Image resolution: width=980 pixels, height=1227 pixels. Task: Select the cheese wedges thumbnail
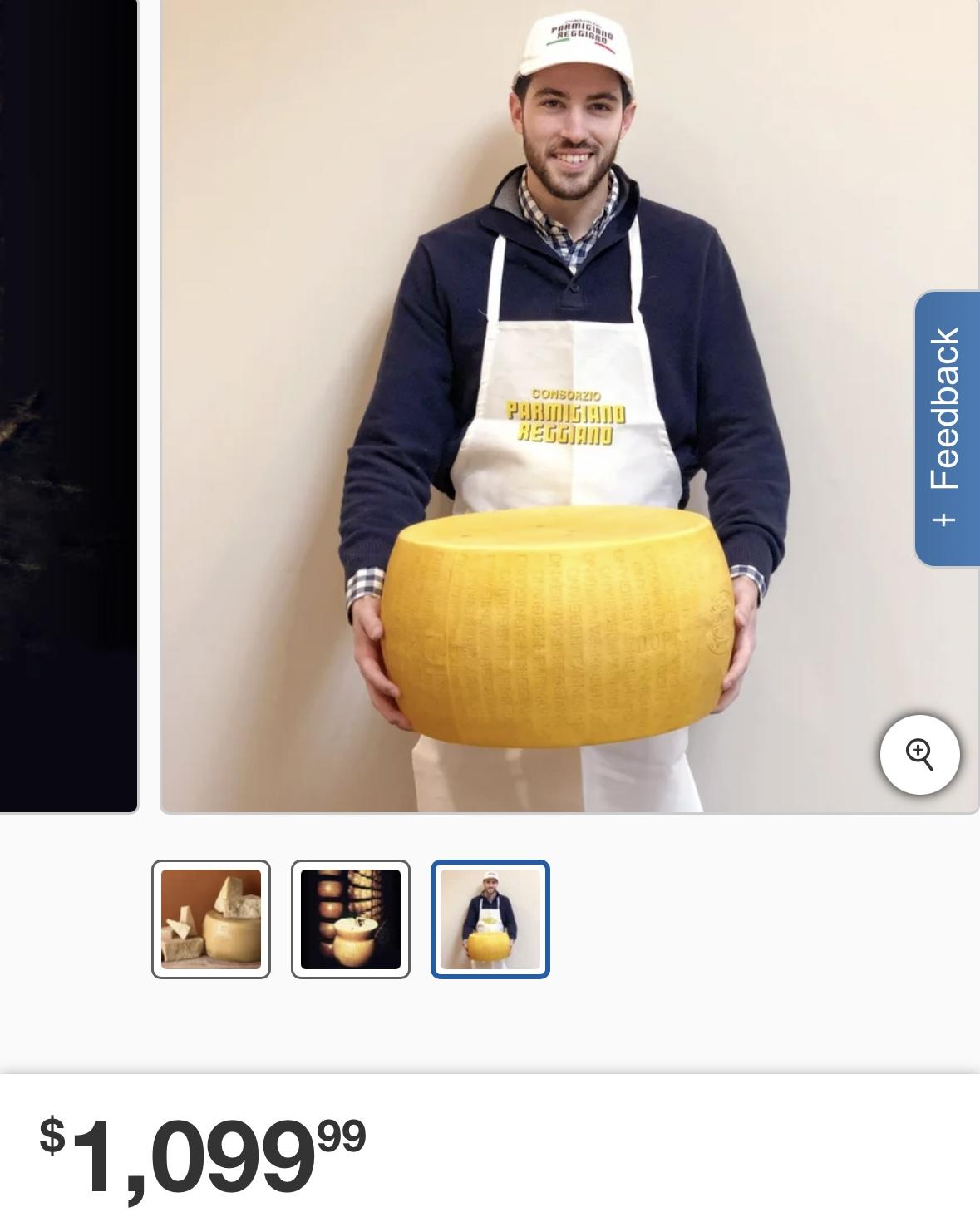pos(211,919)
